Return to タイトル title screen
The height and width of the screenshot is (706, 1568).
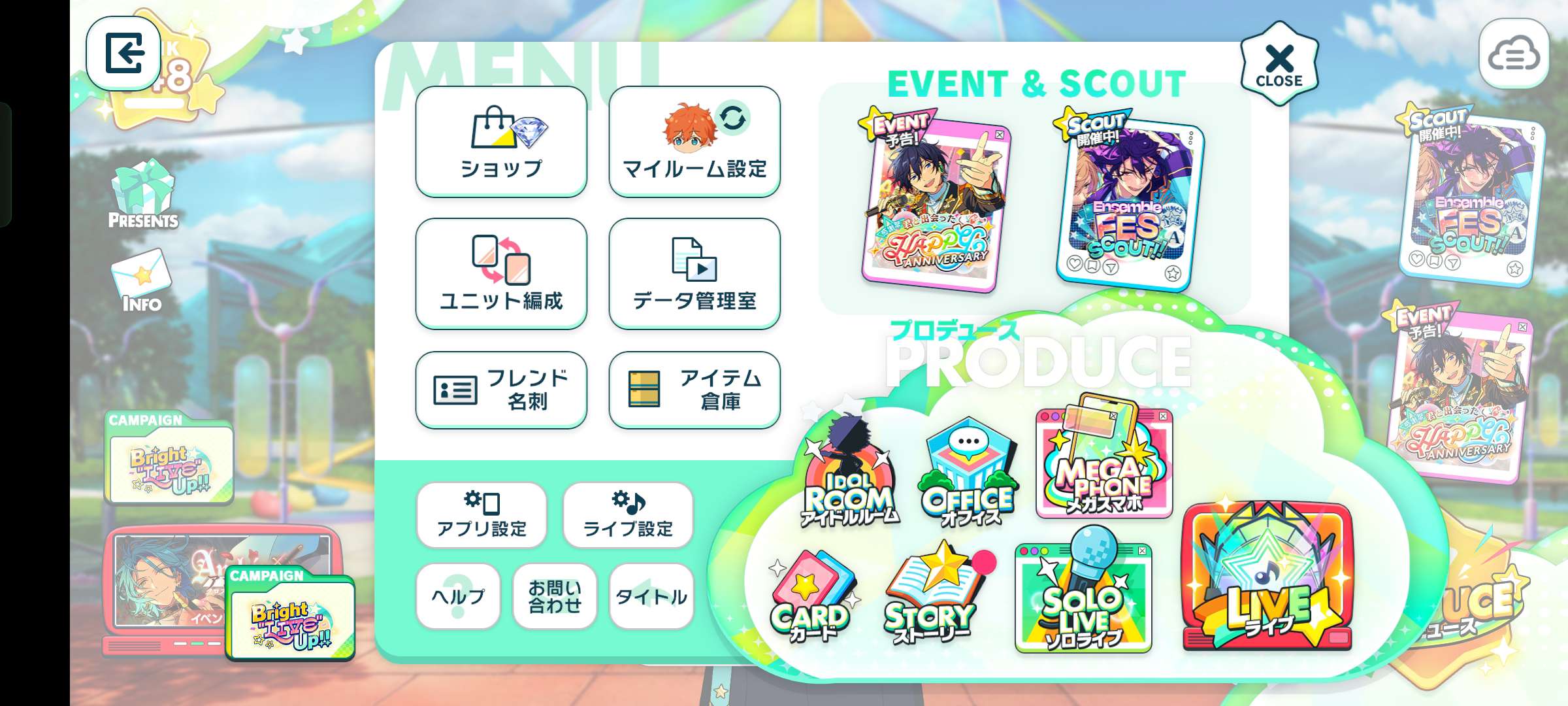pyautogui.click(x=651, y=596)
